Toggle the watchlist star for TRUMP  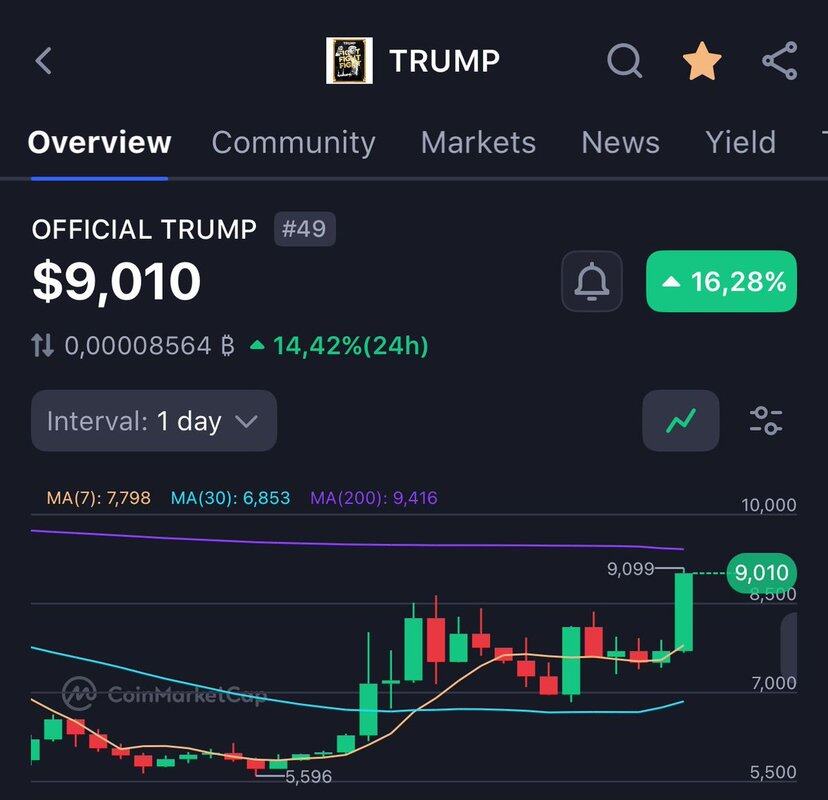[702, 62]
